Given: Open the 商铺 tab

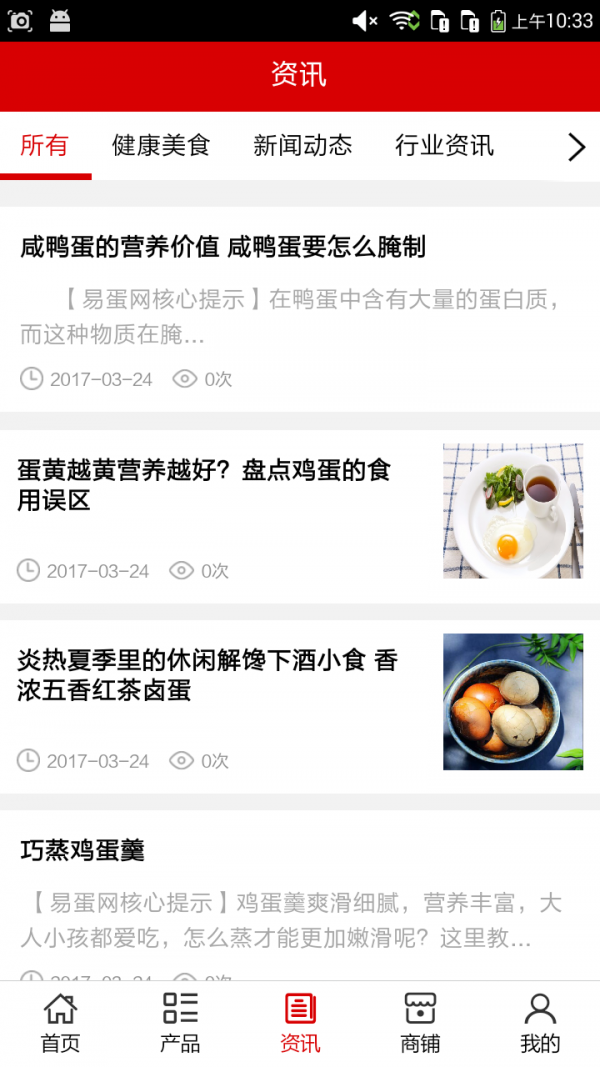Looking at the screenshot, I should (x=420, y=1023).
